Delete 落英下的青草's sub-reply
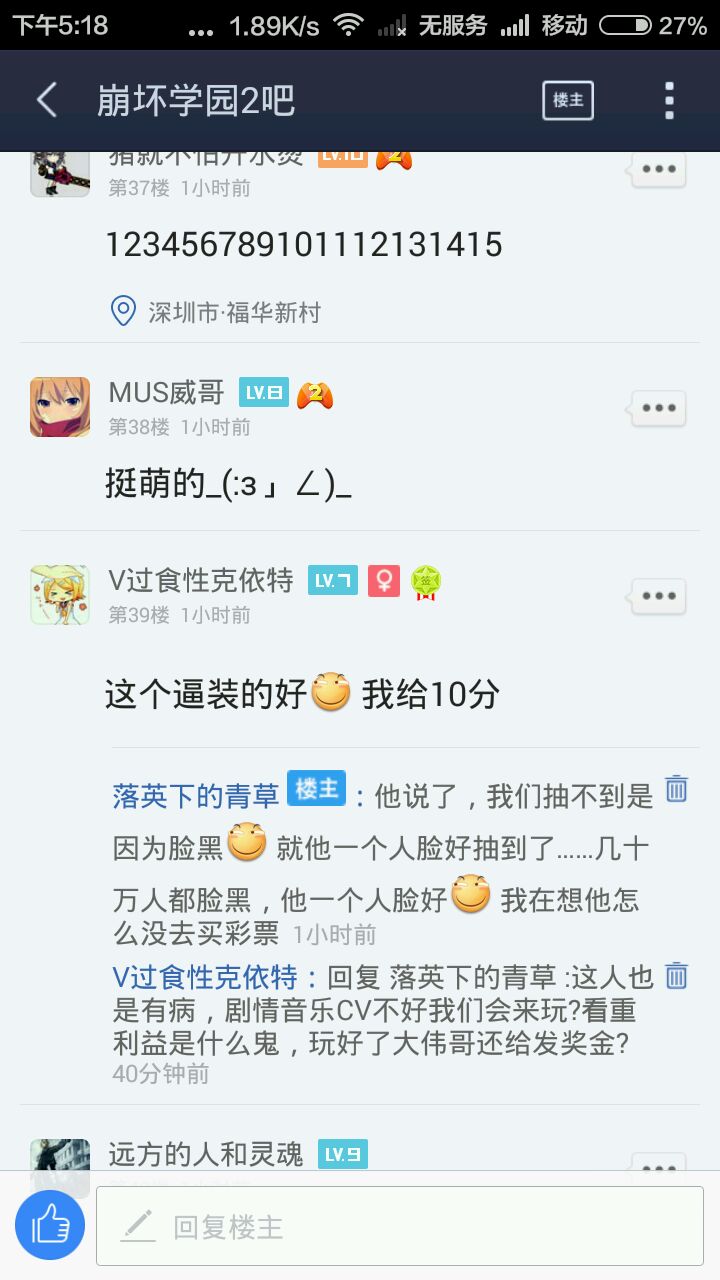Viewport: 720px width, 1280px height. pos(677,788)
